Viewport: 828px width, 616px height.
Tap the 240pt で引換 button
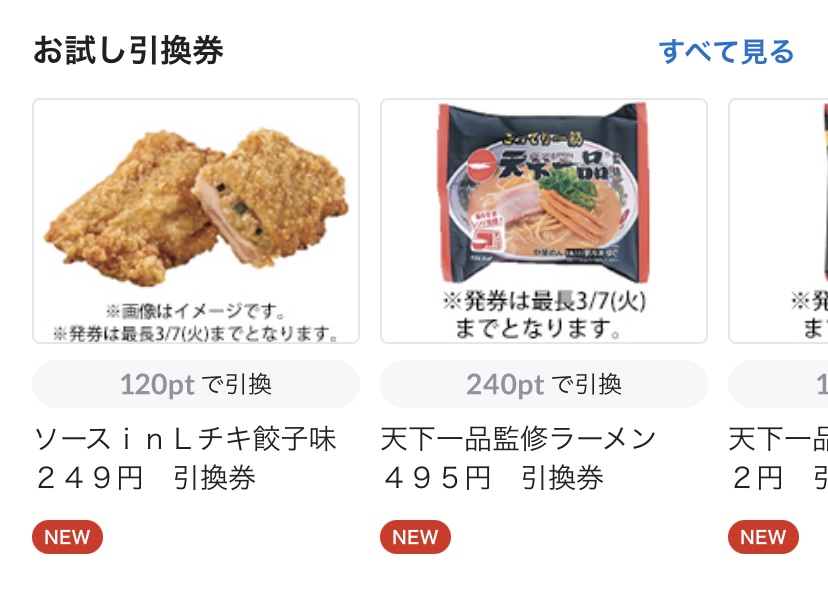pos(544,384)
